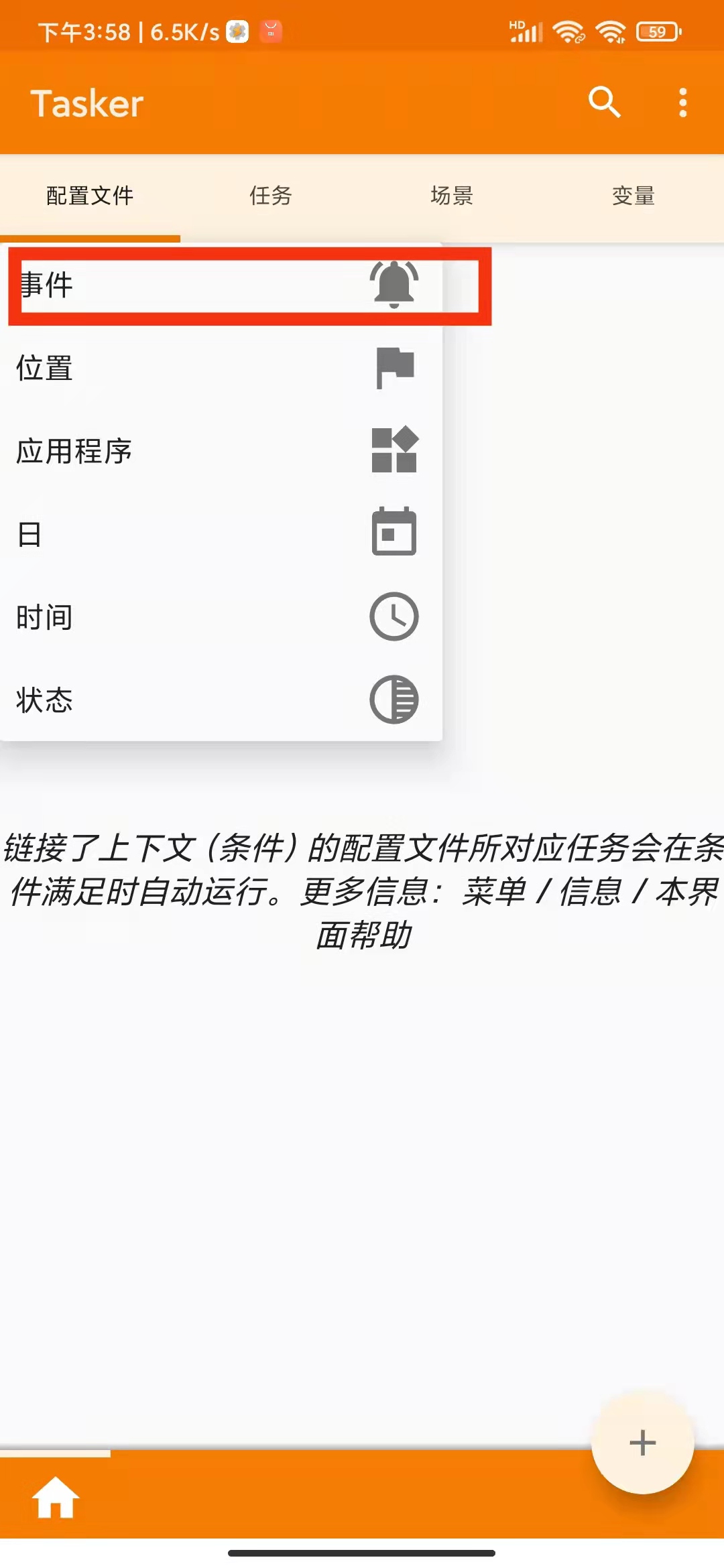Select the 应用程序 context option
The width and height of the screenshot is (724, 1568).
pos(221,451)
